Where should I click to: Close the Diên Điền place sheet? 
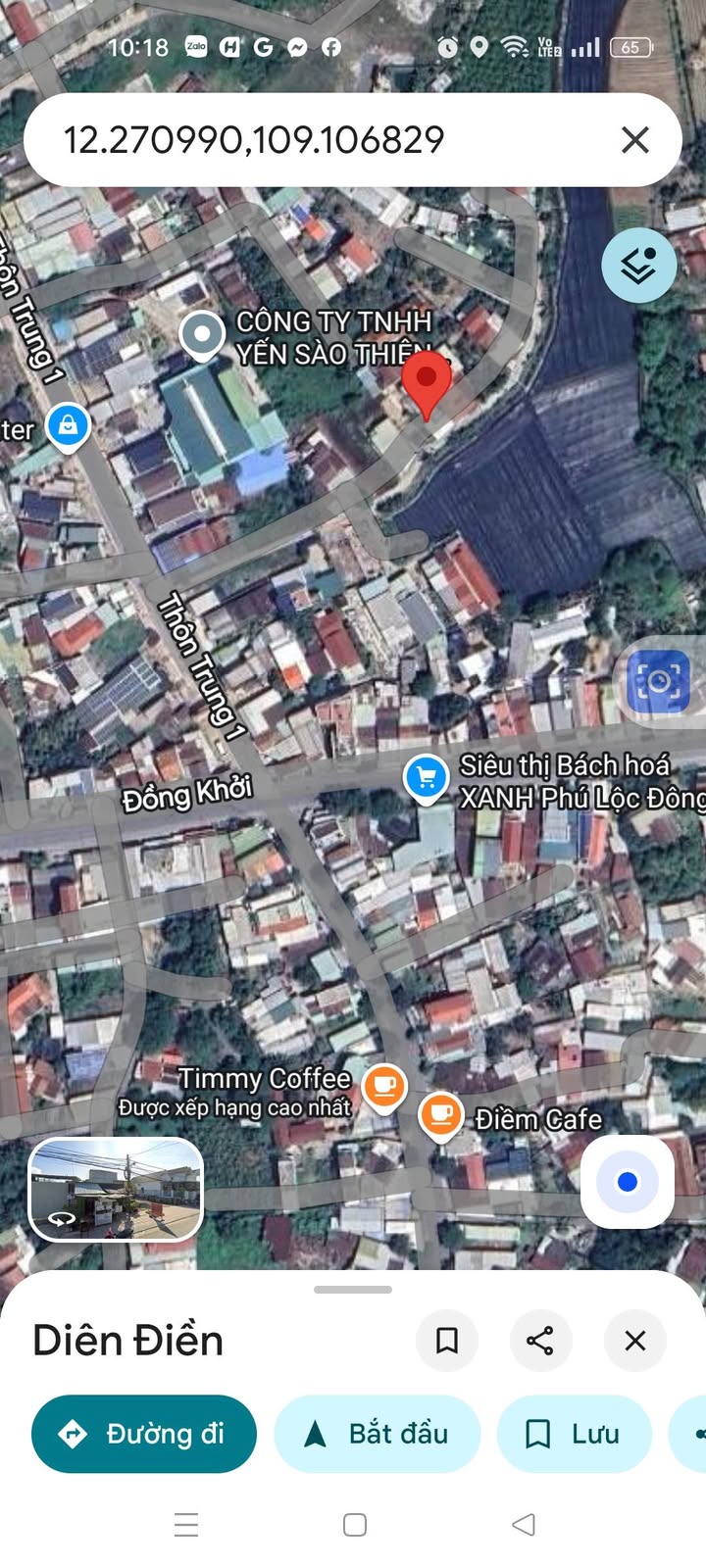point(635,1340)
